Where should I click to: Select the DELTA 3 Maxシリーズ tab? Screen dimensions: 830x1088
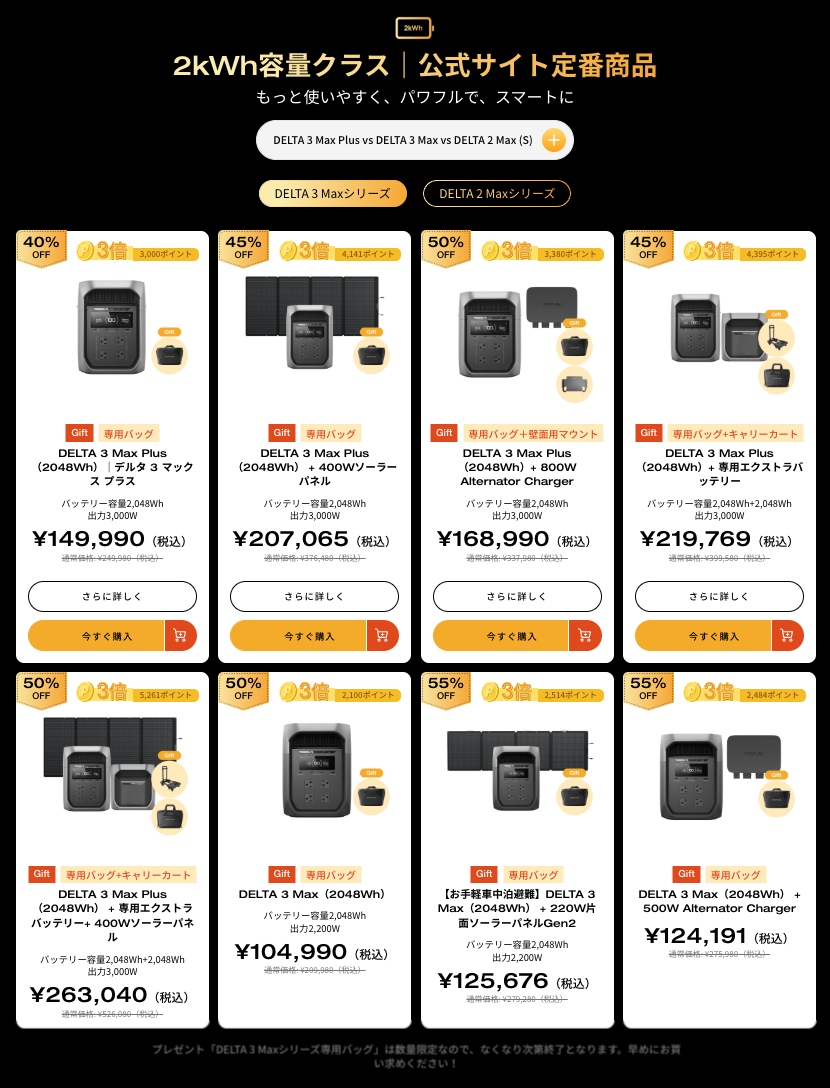332,193
